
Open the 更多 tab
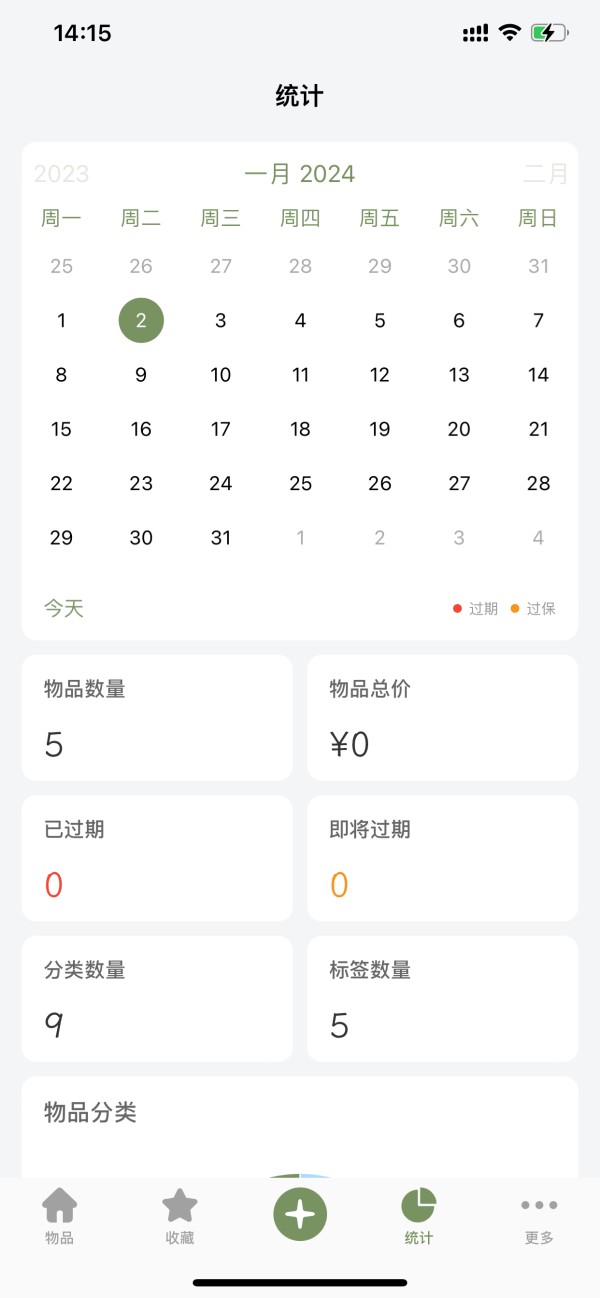point(539,1216)
